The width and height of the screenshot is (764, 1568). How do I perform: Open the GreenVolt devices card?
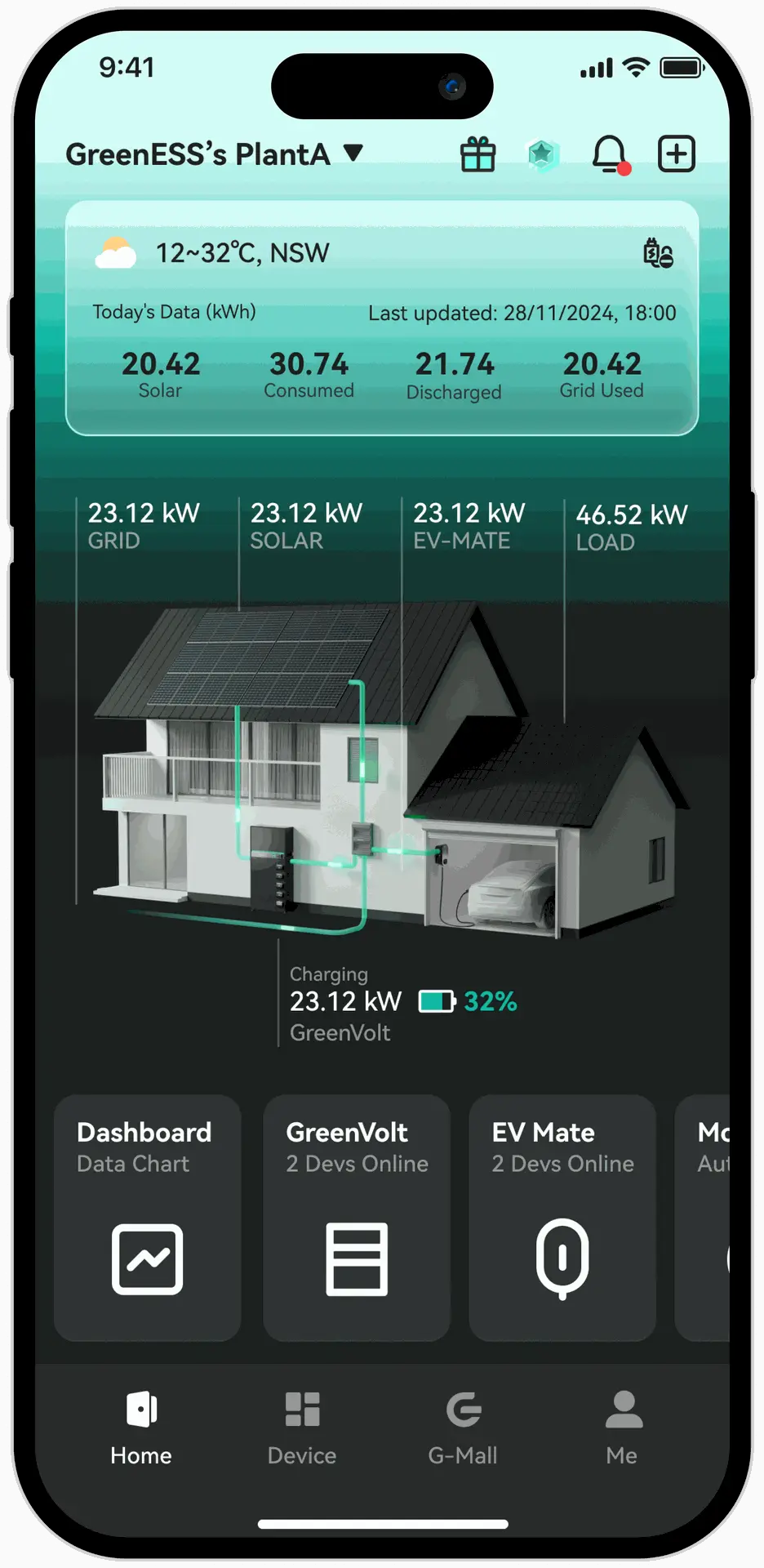pos(356,1217)
